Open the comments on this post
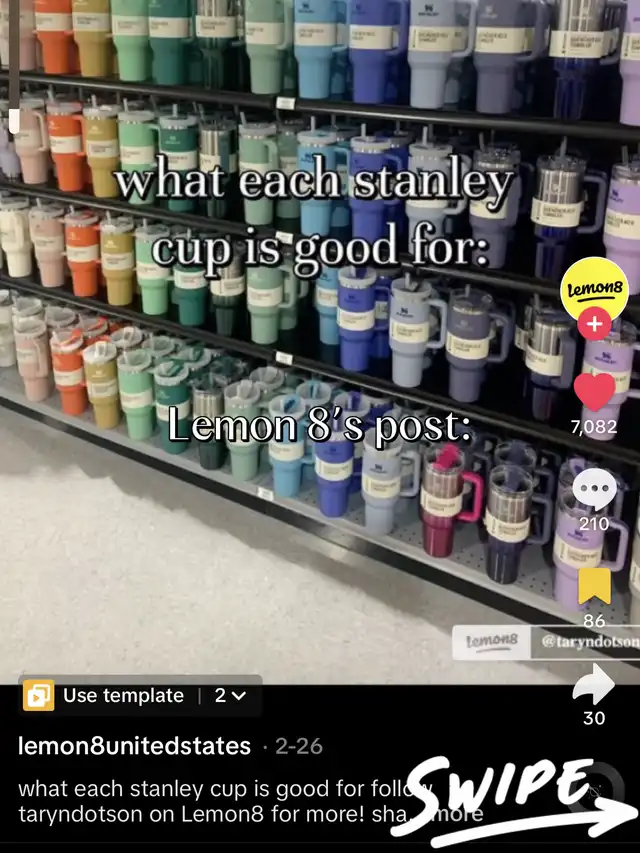The image size is (640, 853). [x=594, y=489]
